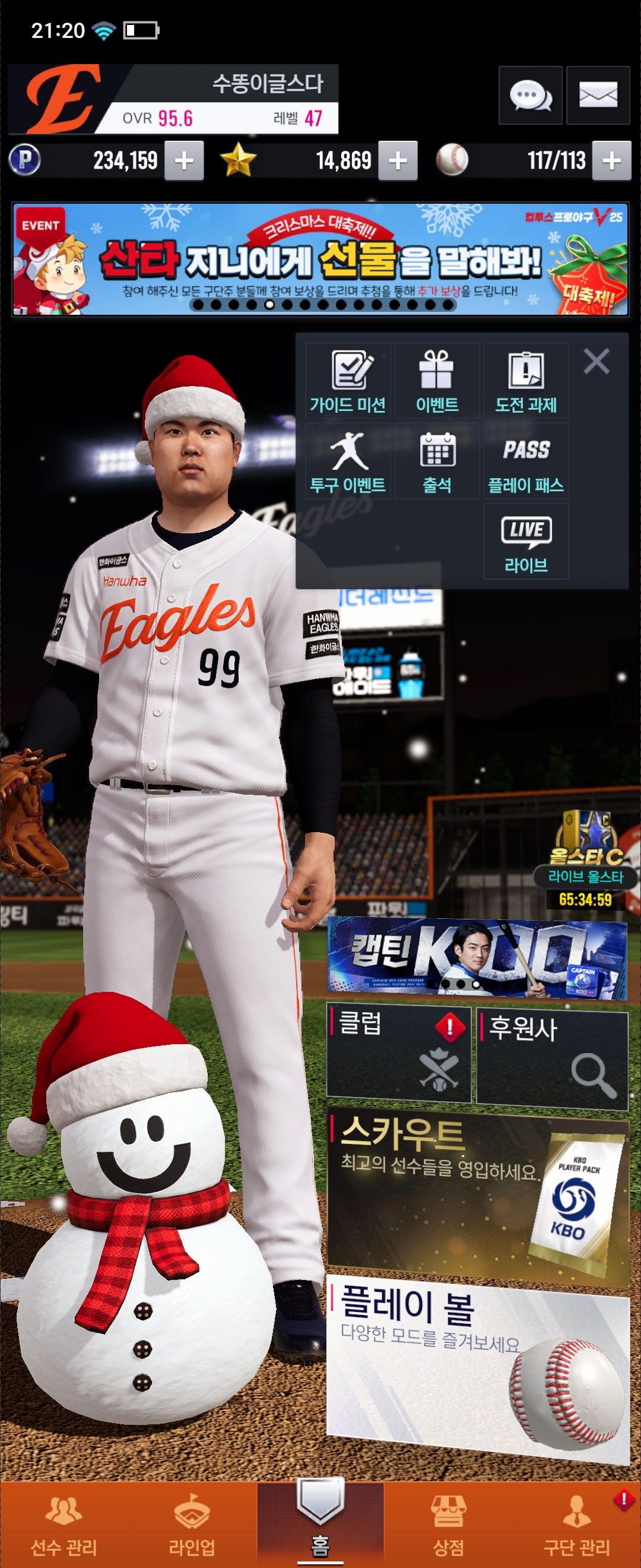This screenshot has width=641, height=1568.
Task: Switch to the 상점 shop tab
Action: click(x=448, y=1524)
